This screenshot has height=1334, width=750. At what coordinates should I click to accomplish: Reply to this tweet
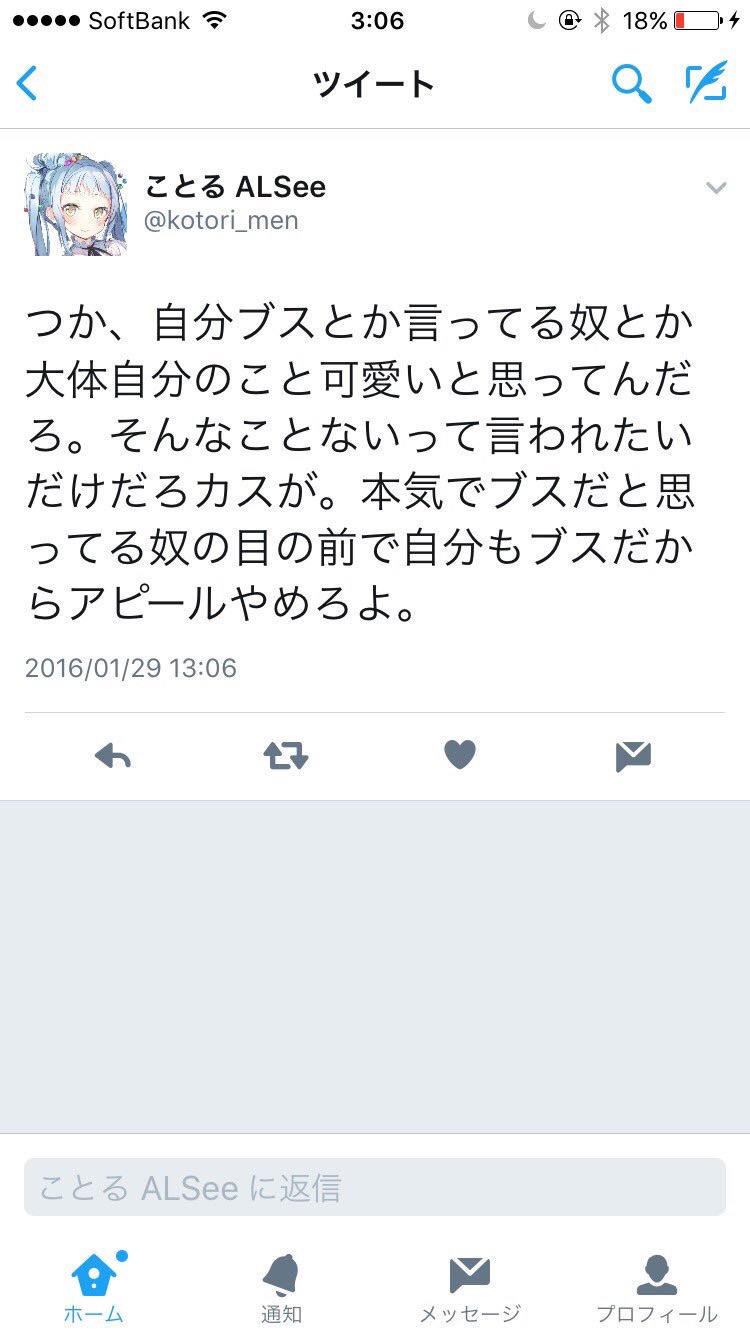(x=113, y=756)
